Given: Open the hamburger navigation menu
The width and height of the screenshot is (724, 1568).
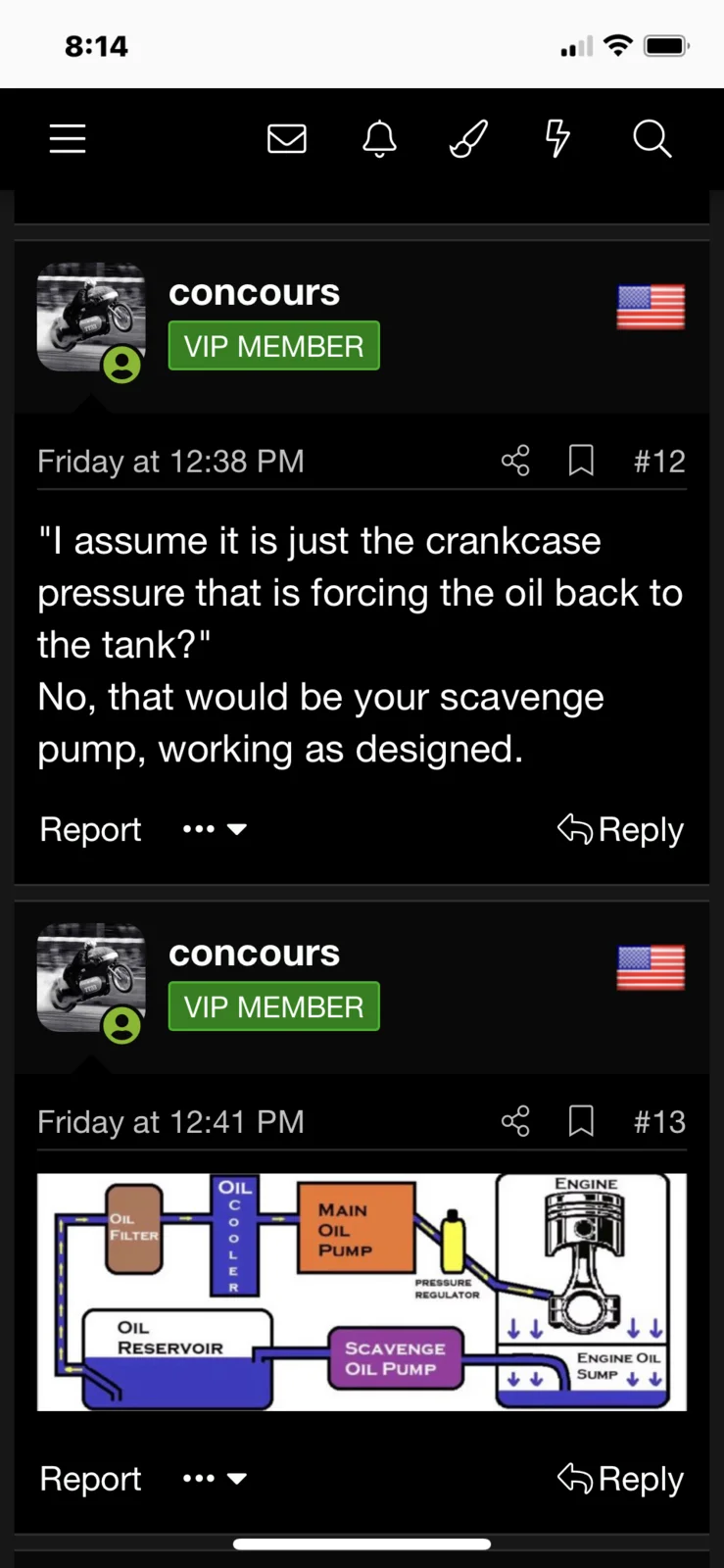Looking at the screenshot, I should [x=68, y=139].
